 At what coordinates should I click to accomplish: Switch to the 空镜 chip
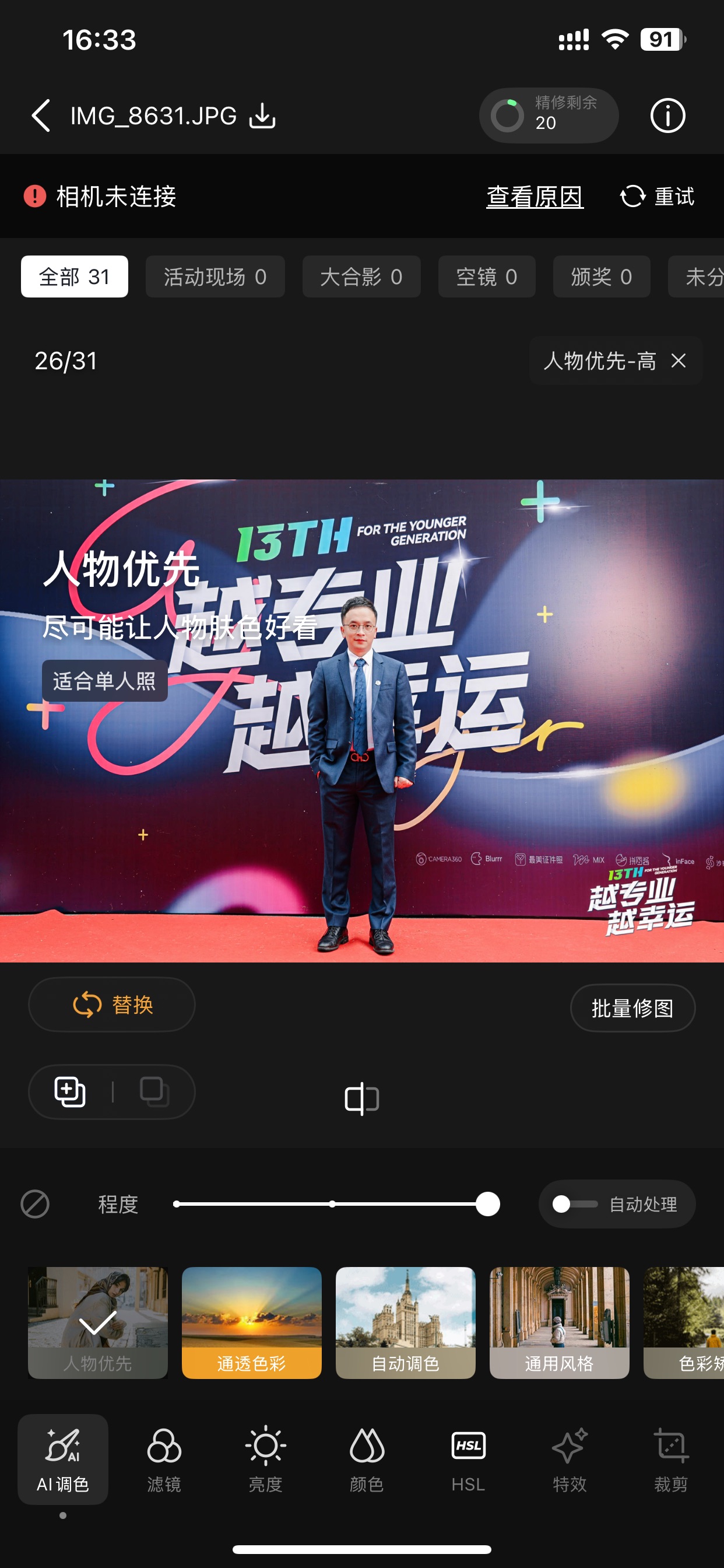coord(486,277)
